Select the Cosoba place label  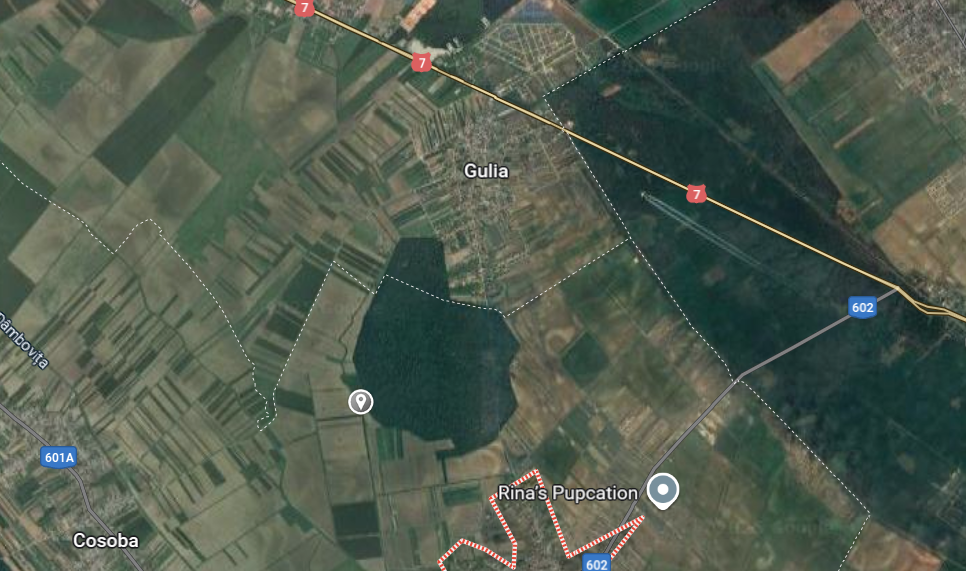click(x=105, y=540)
